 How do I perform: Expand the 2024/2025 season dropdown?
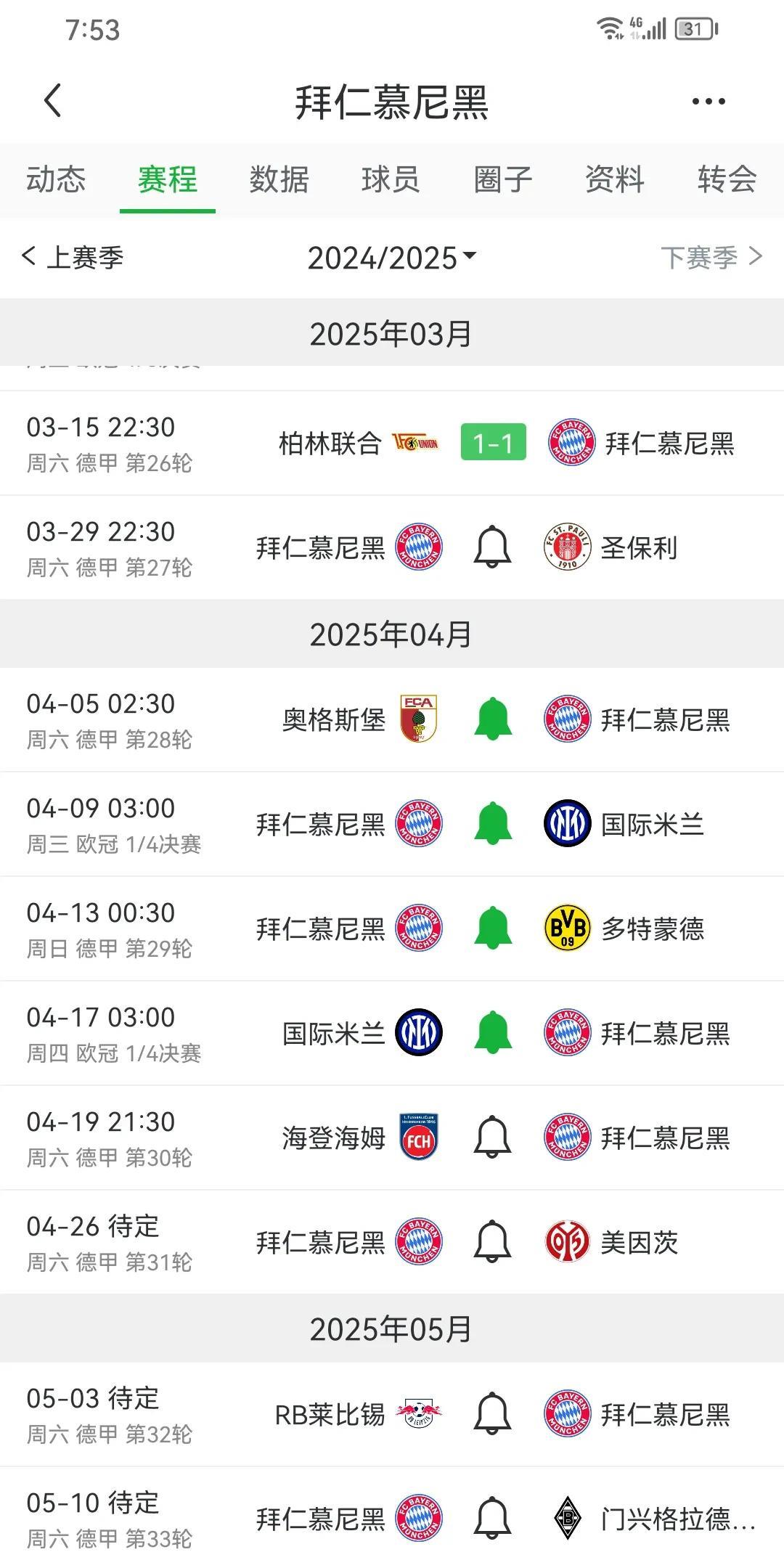(391, 258)
